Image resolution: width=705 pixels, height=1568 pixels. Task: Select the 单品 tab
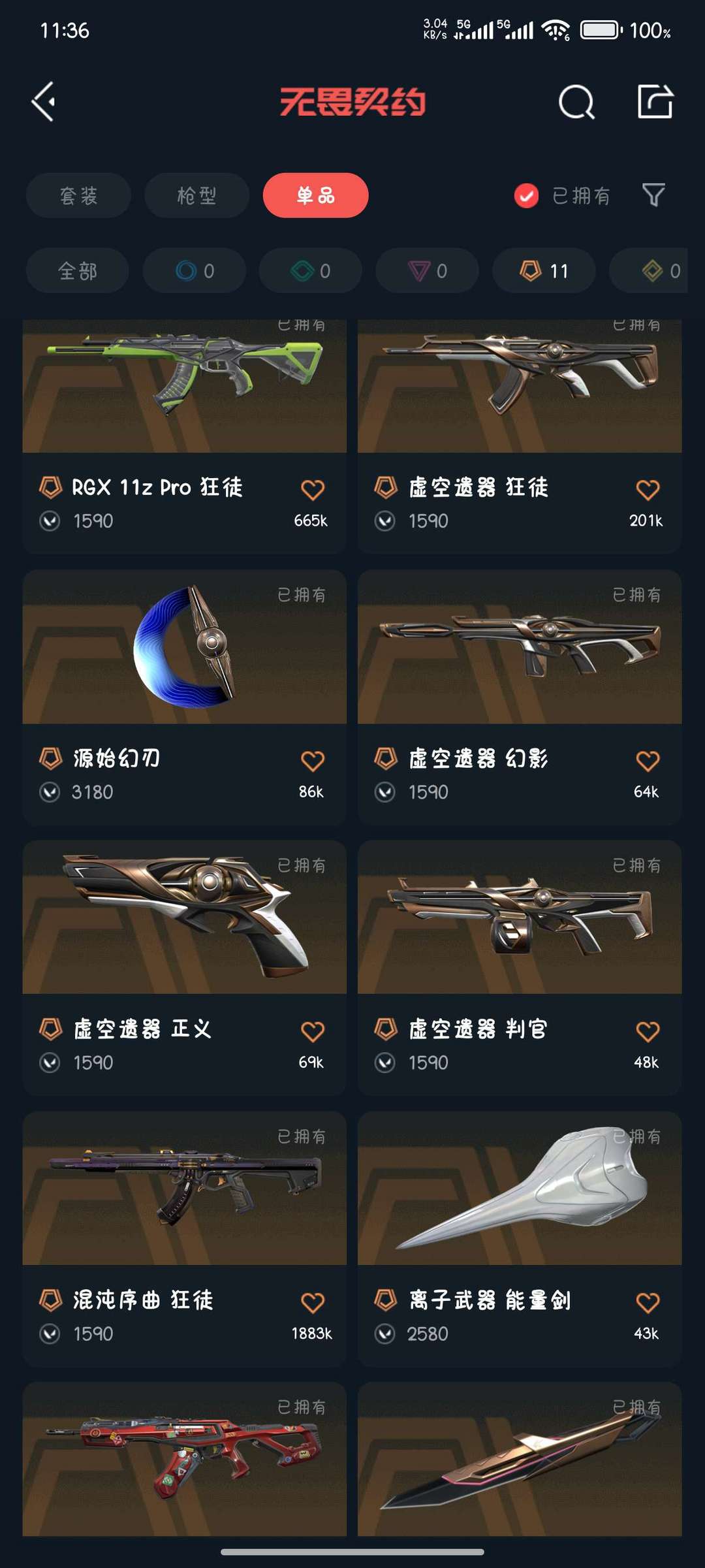pos(315,195)
